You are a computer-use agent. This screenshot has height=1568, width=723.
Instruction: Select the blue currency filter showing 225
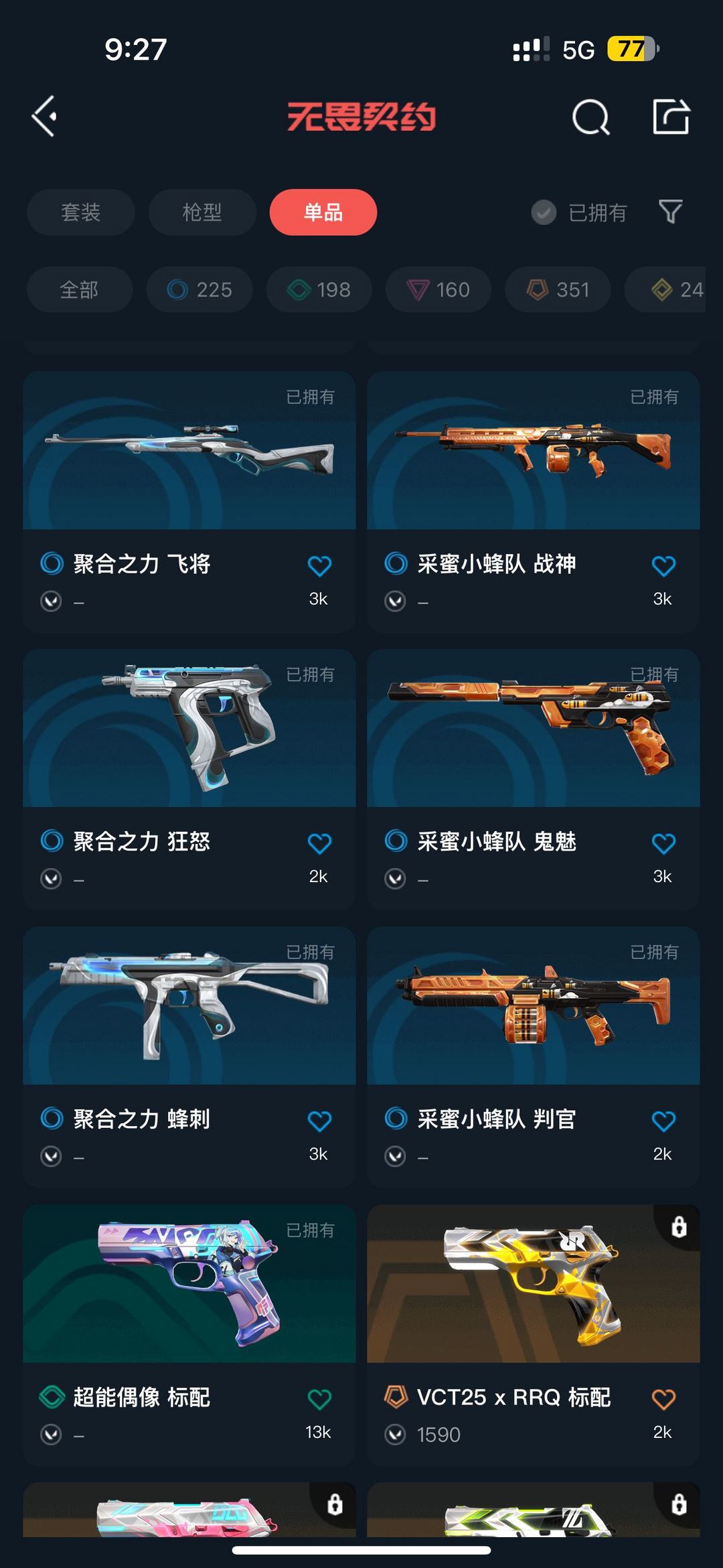click(x=199, y=289)
